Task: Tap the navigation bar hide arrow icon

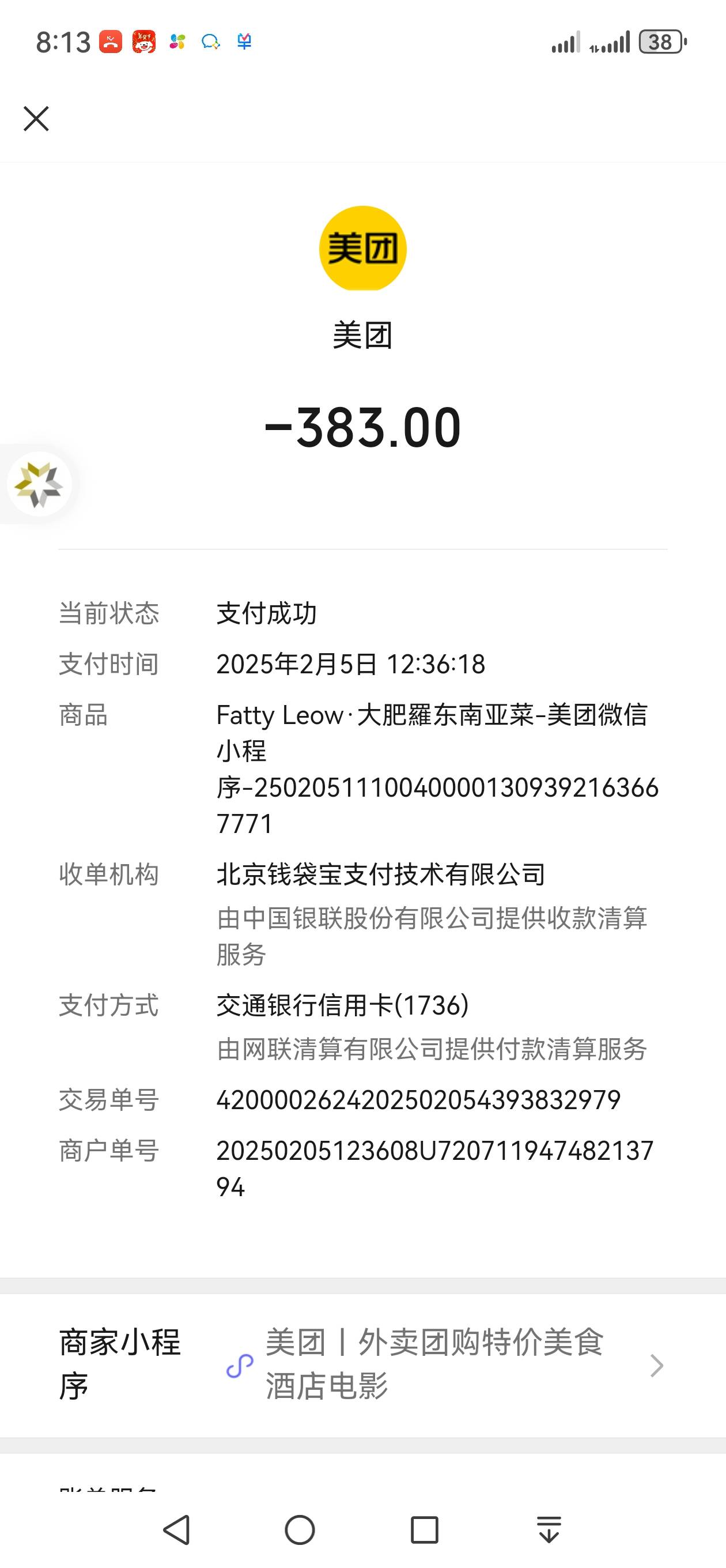Action: [549, 1529]
